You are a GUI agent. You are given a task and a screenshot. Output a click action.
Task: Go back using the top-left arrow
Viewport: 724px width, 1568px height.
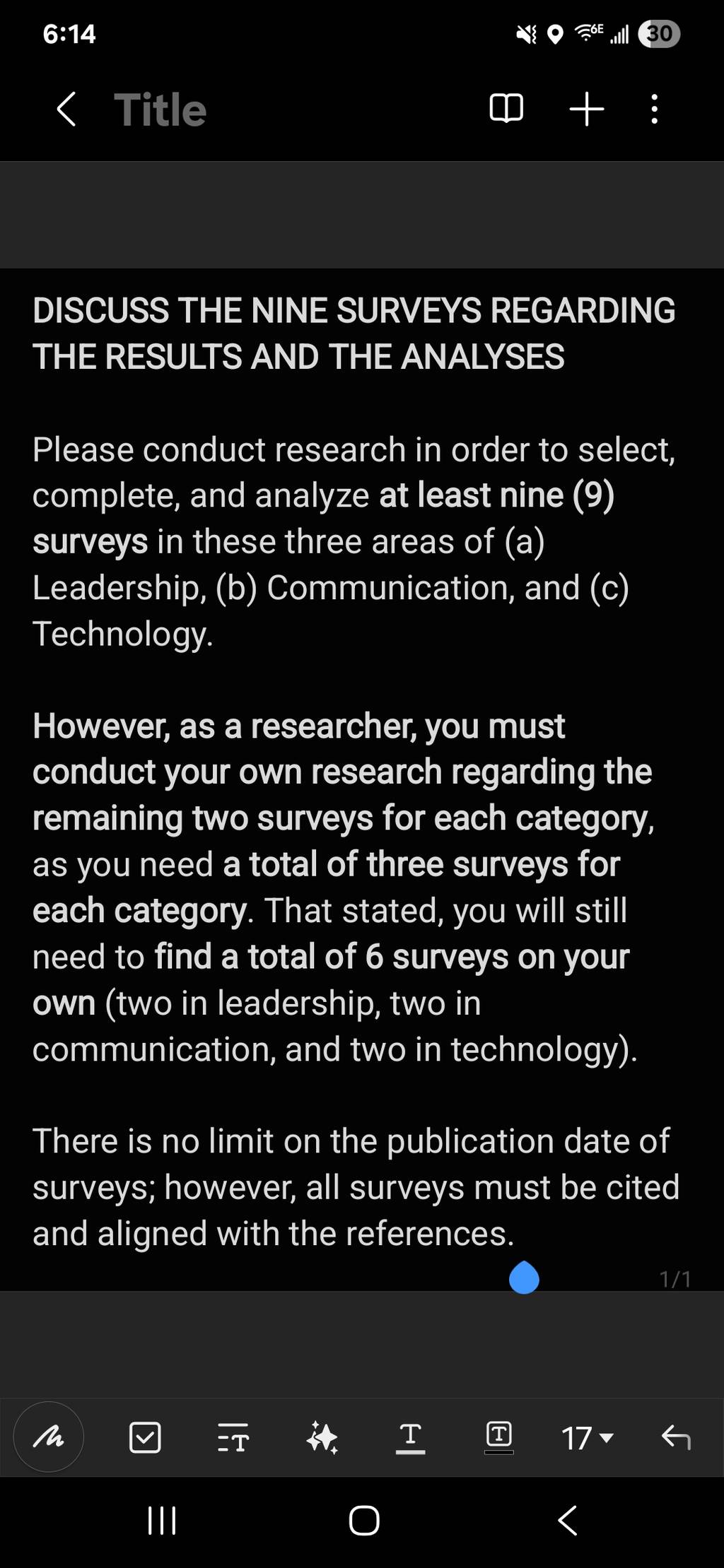66,110
